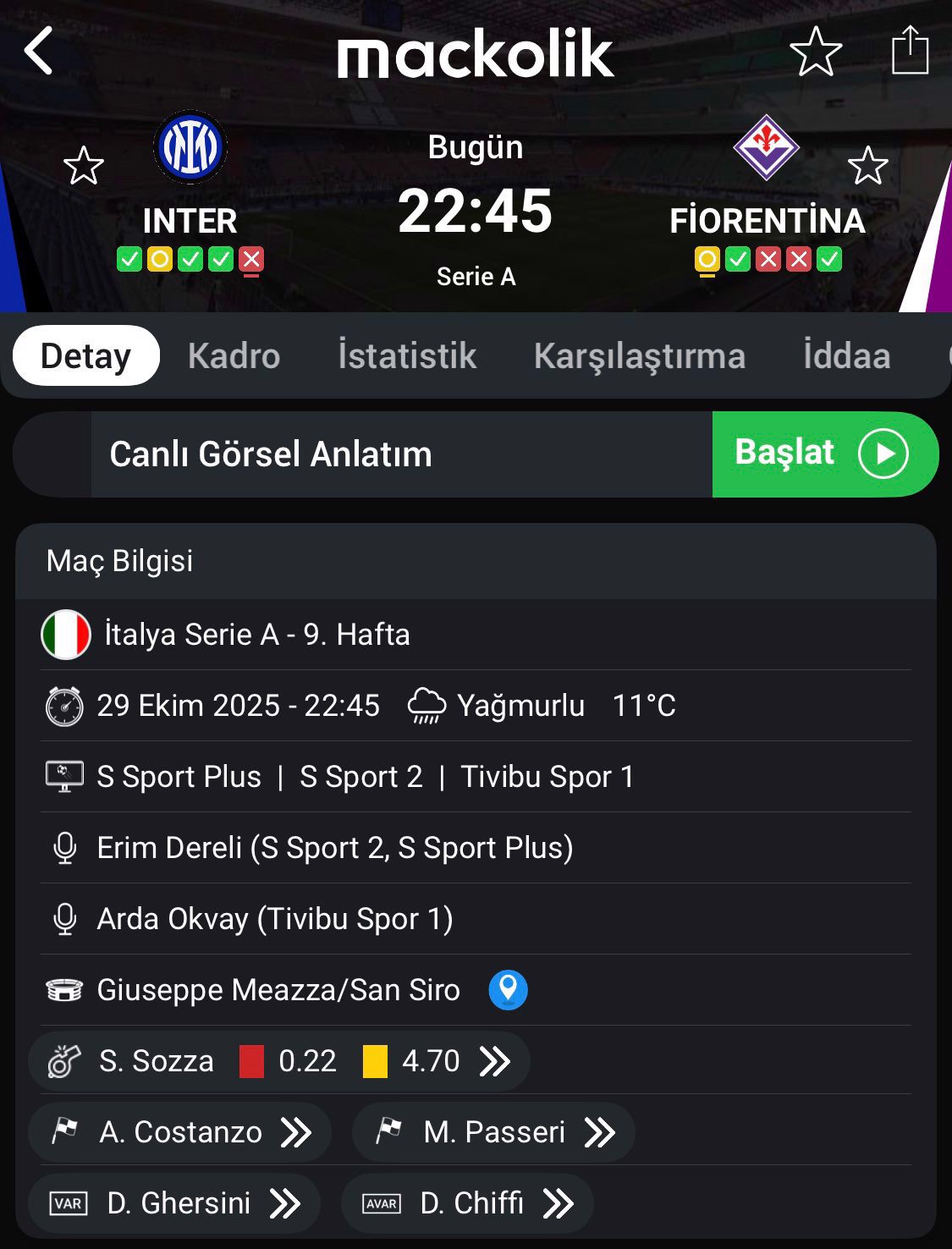The height and width of the screenshot is (1249, 952).
Task: Start the live visual commentary with Başlat
Action: pos(824,454)
